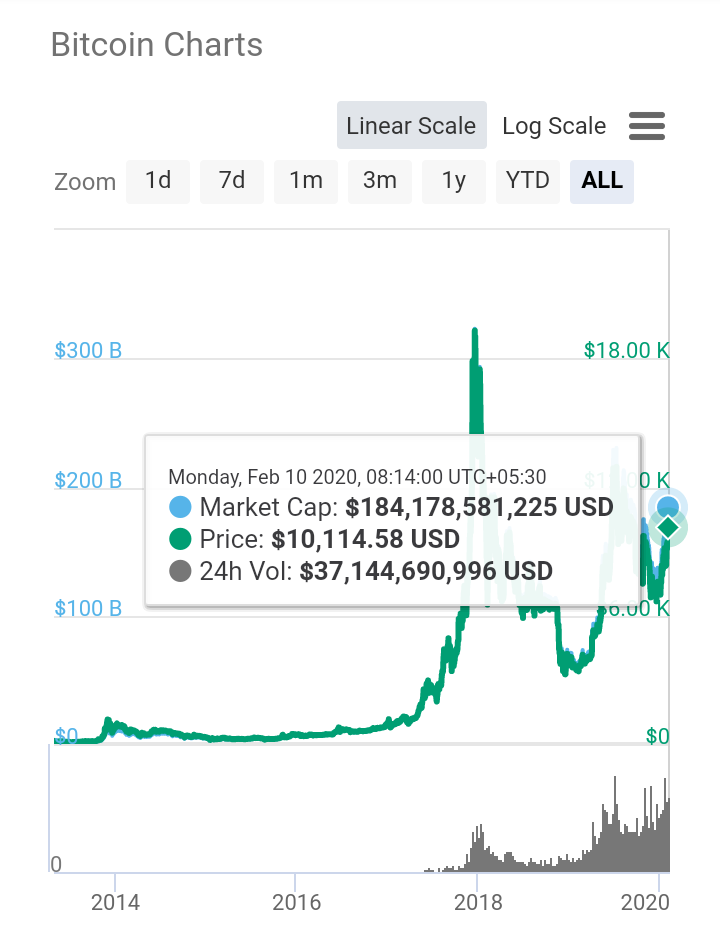Open the chart hamburger menu

[647, 126]
